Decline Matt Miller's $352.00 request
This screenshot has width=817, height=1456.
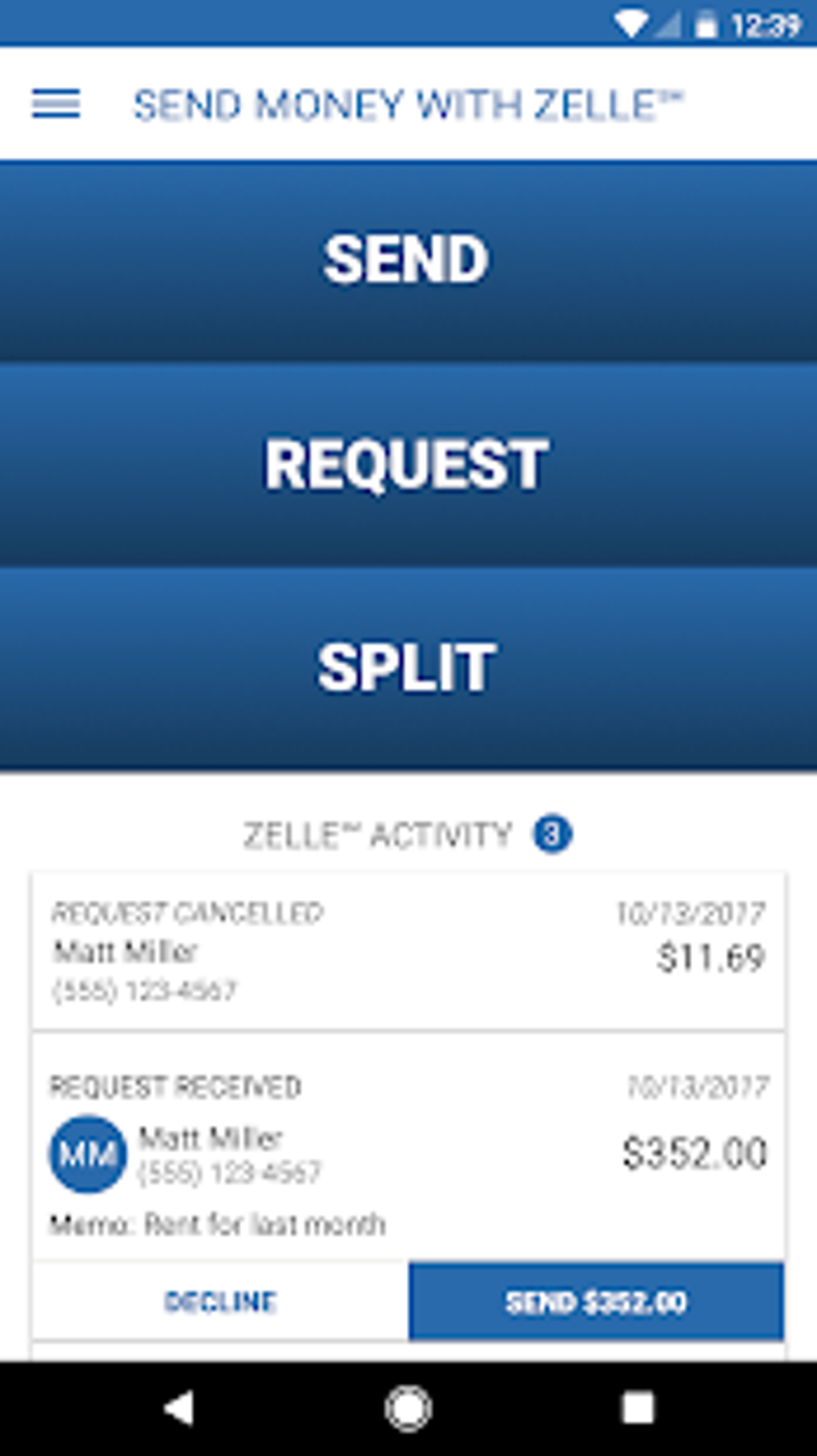coord(220,1301)
